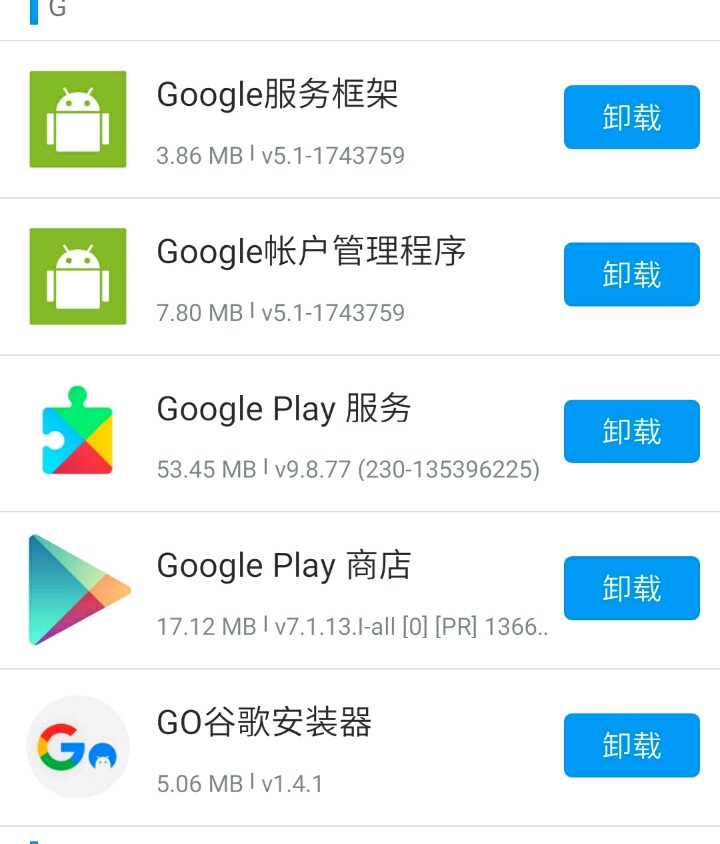This screenshot has height=844, width=720.
Task: Open Google帐户管理程序 app details
Action: pos(311,252)
